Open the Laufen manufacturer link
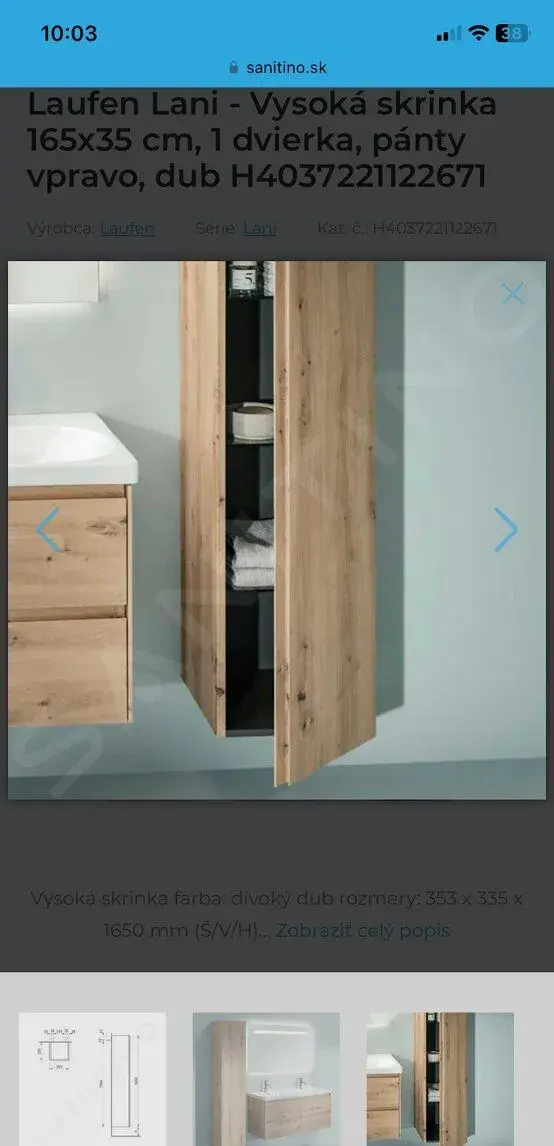The image size is (554, 1146). 127,228
